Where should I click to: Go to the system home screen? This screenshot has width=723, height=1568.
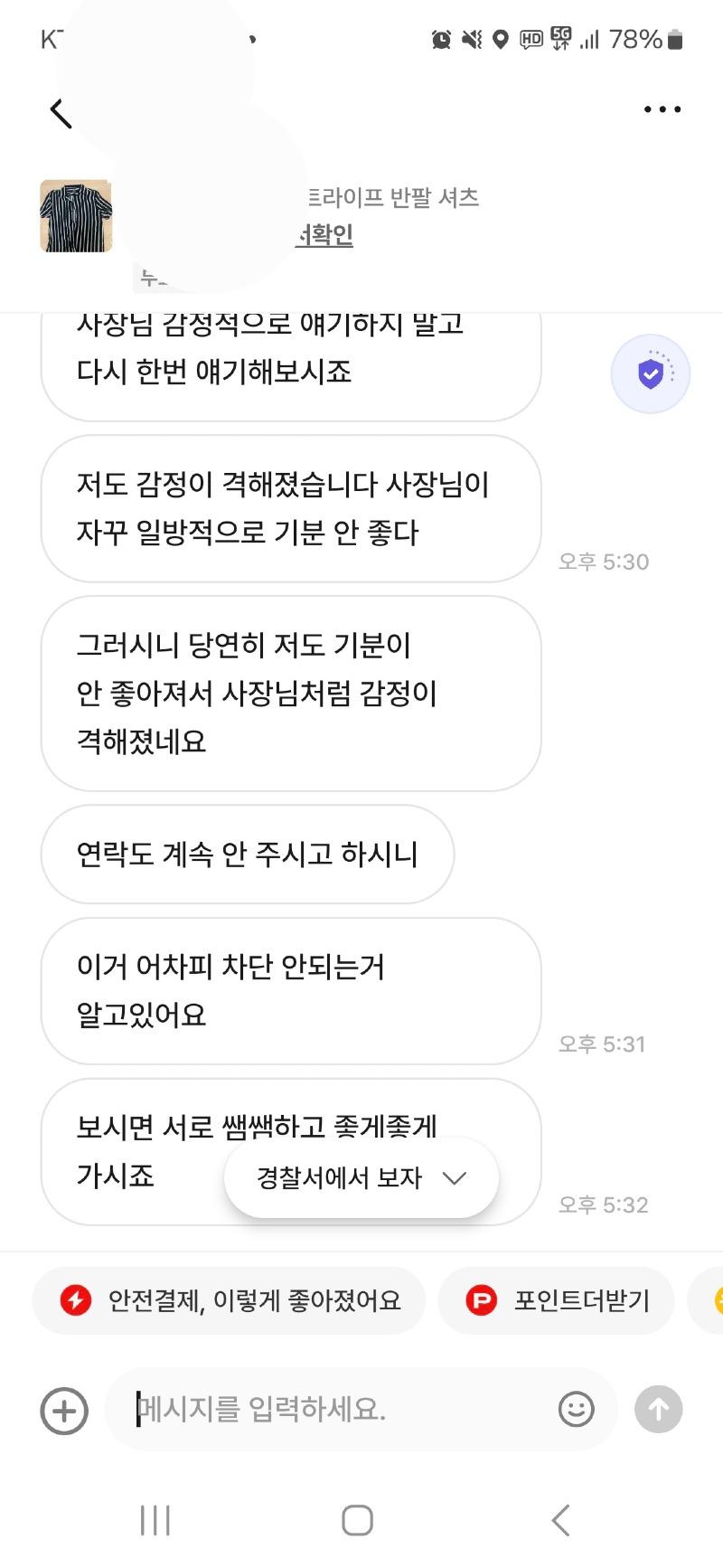tap(358, 1520)
